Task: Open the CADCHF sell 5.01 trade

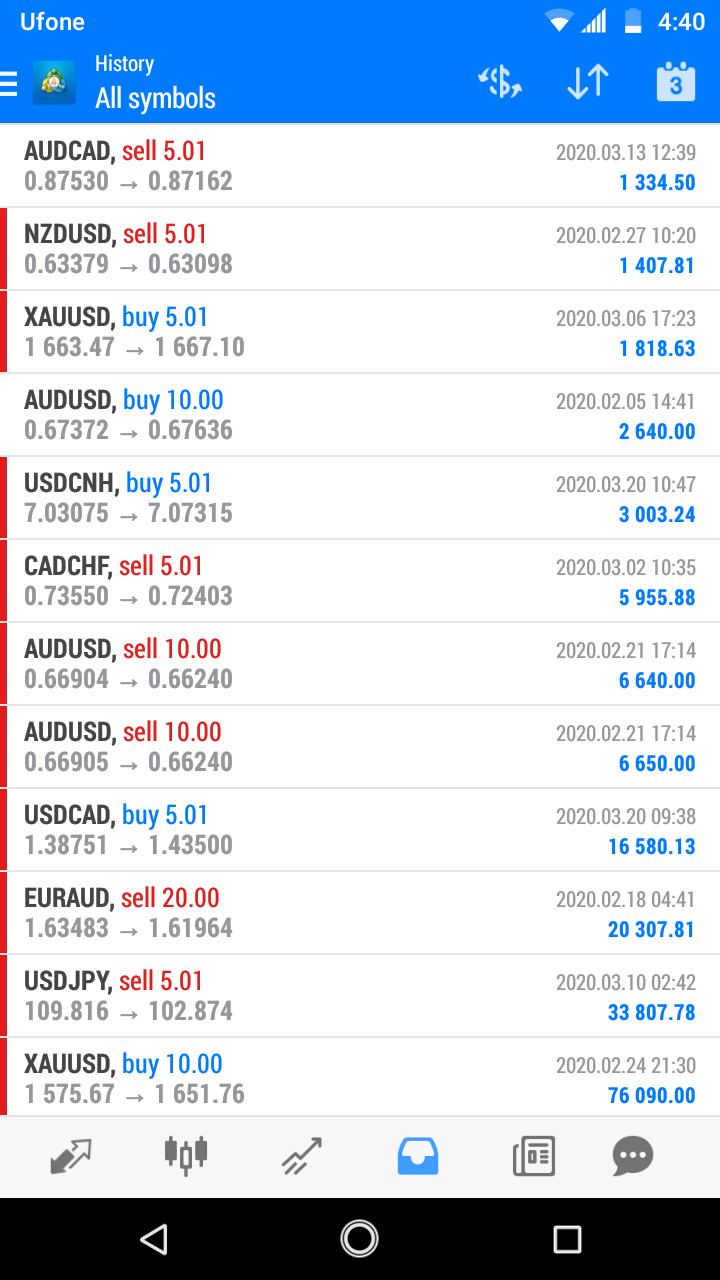Action: click(x=360, y=581)
